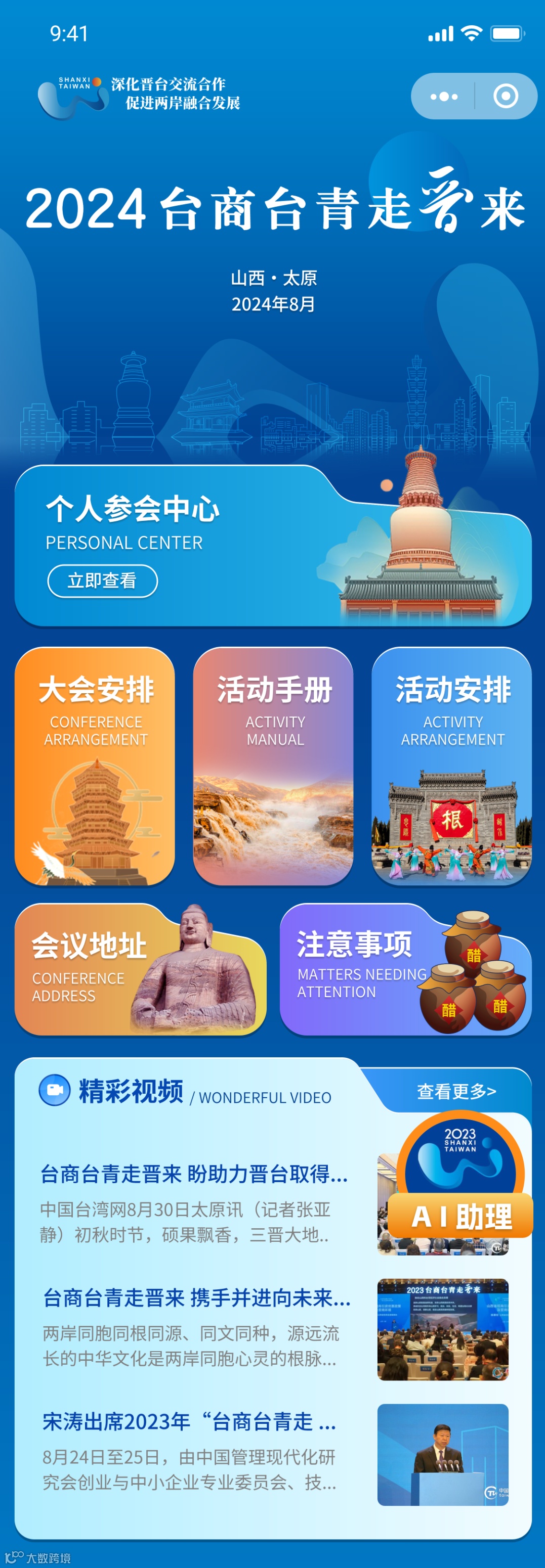Tap 查看更多 to see more videos
This screenshot has width=545, height=1568.
[457, 1091]
